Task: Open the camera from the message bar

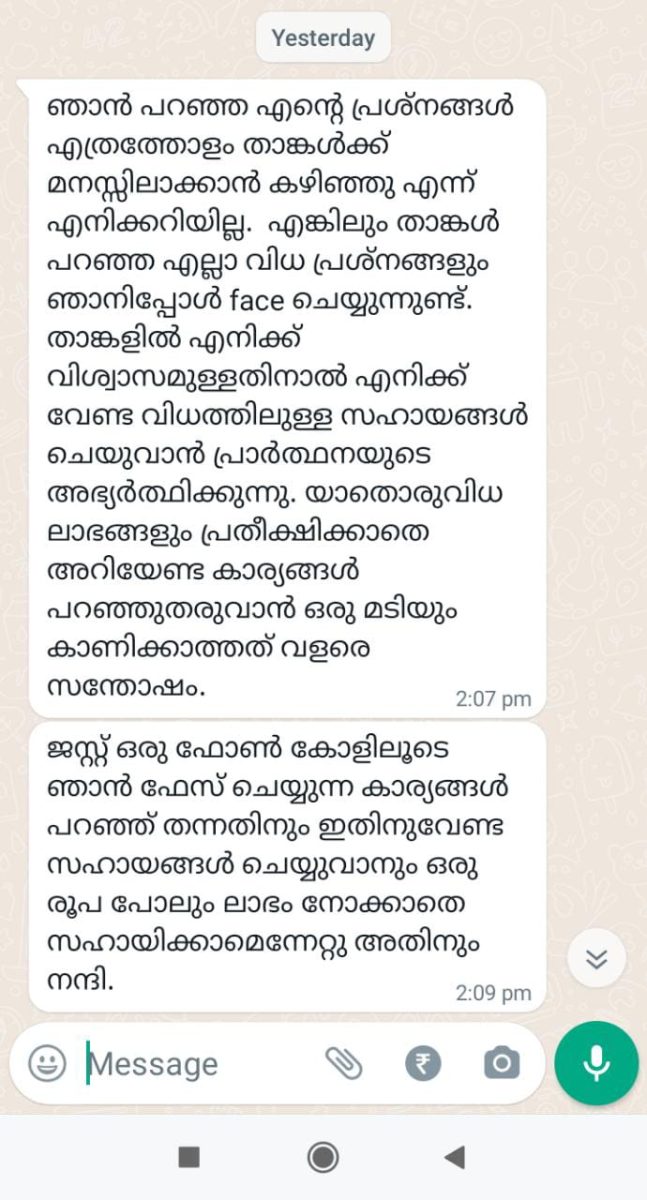Action: tap(501, 1063)
